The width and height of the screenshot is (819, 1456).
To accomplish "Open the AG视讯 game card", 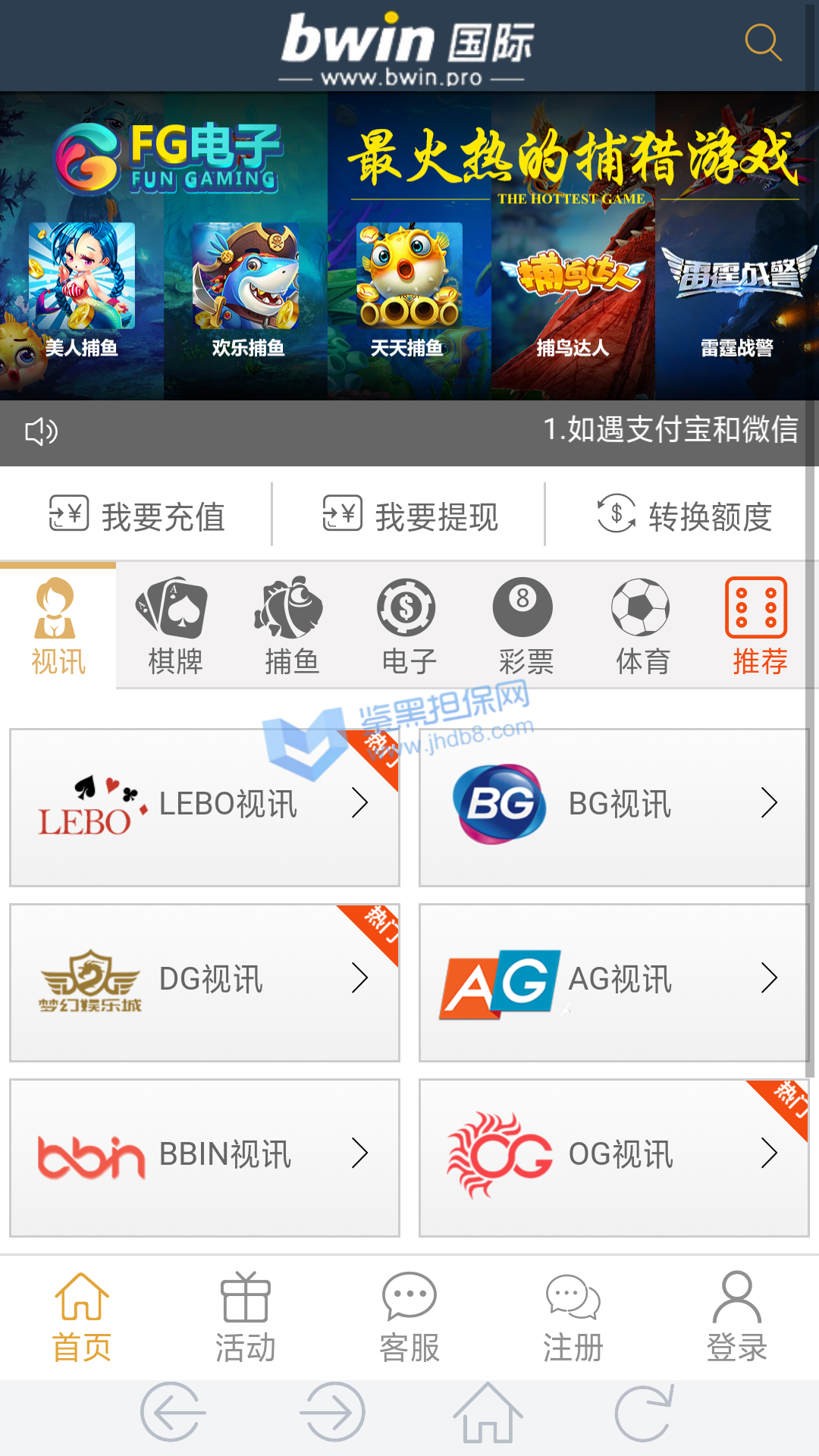I will pyautogui.click(x=613, y=982).
